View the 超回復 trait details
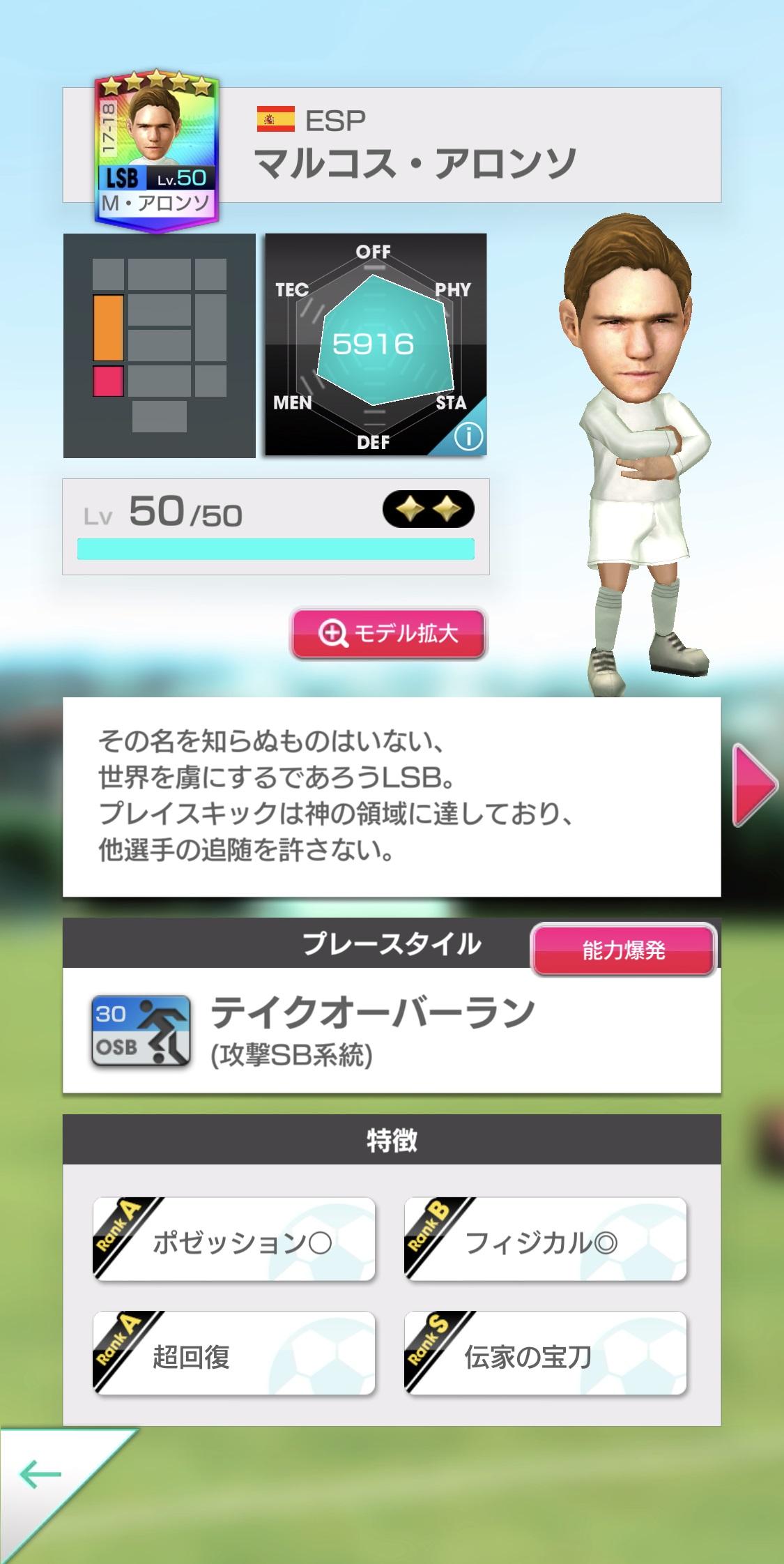 [234, 1353]
